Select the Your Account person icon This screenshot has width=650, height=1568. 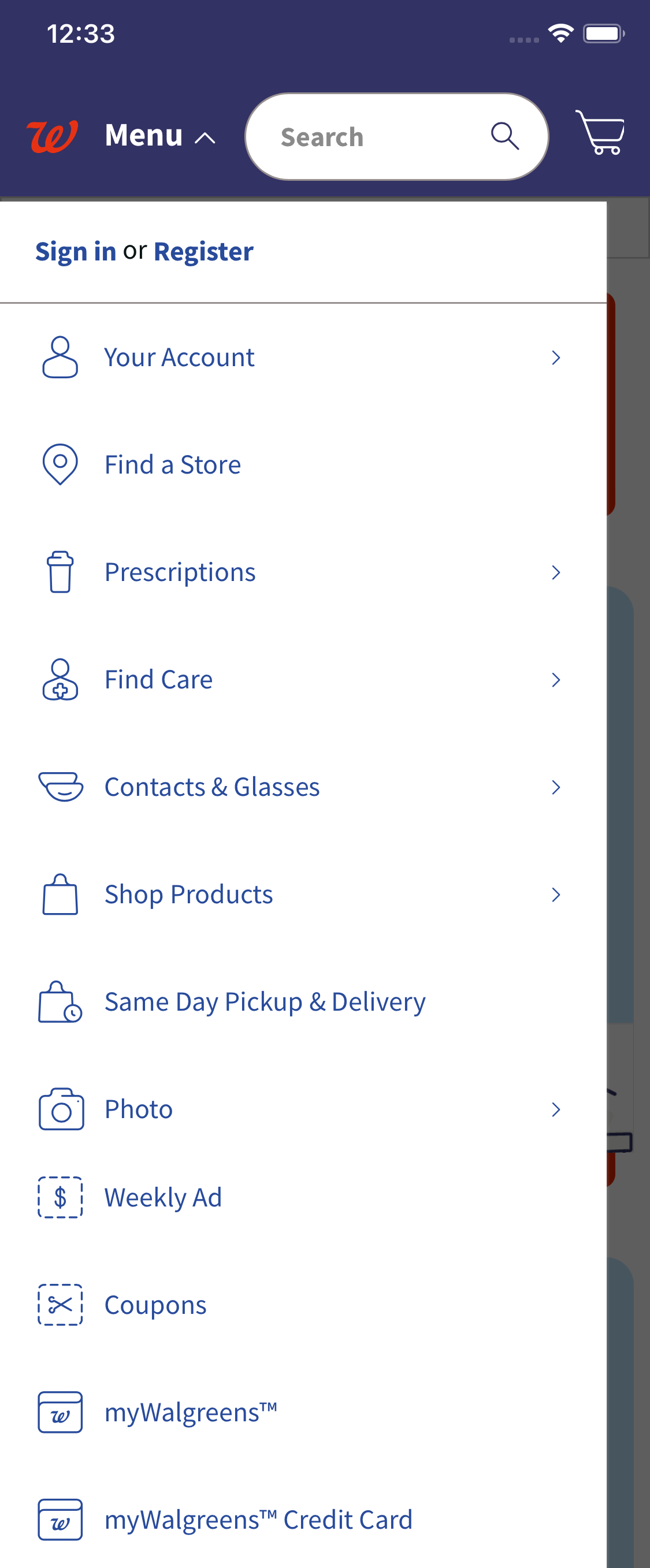(x=60, y=357)
